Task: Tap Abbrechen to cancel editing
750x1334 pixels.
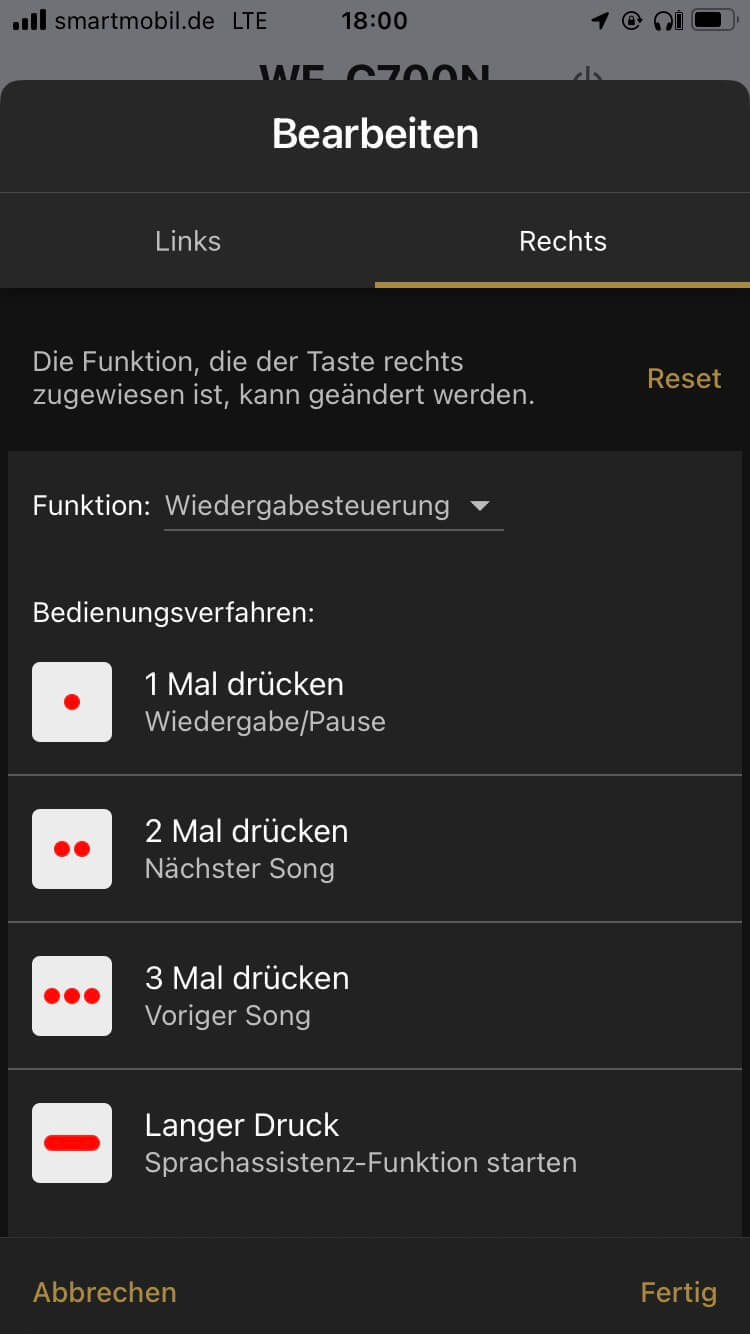Action: pyautogui.click(x=105, y=1292)
